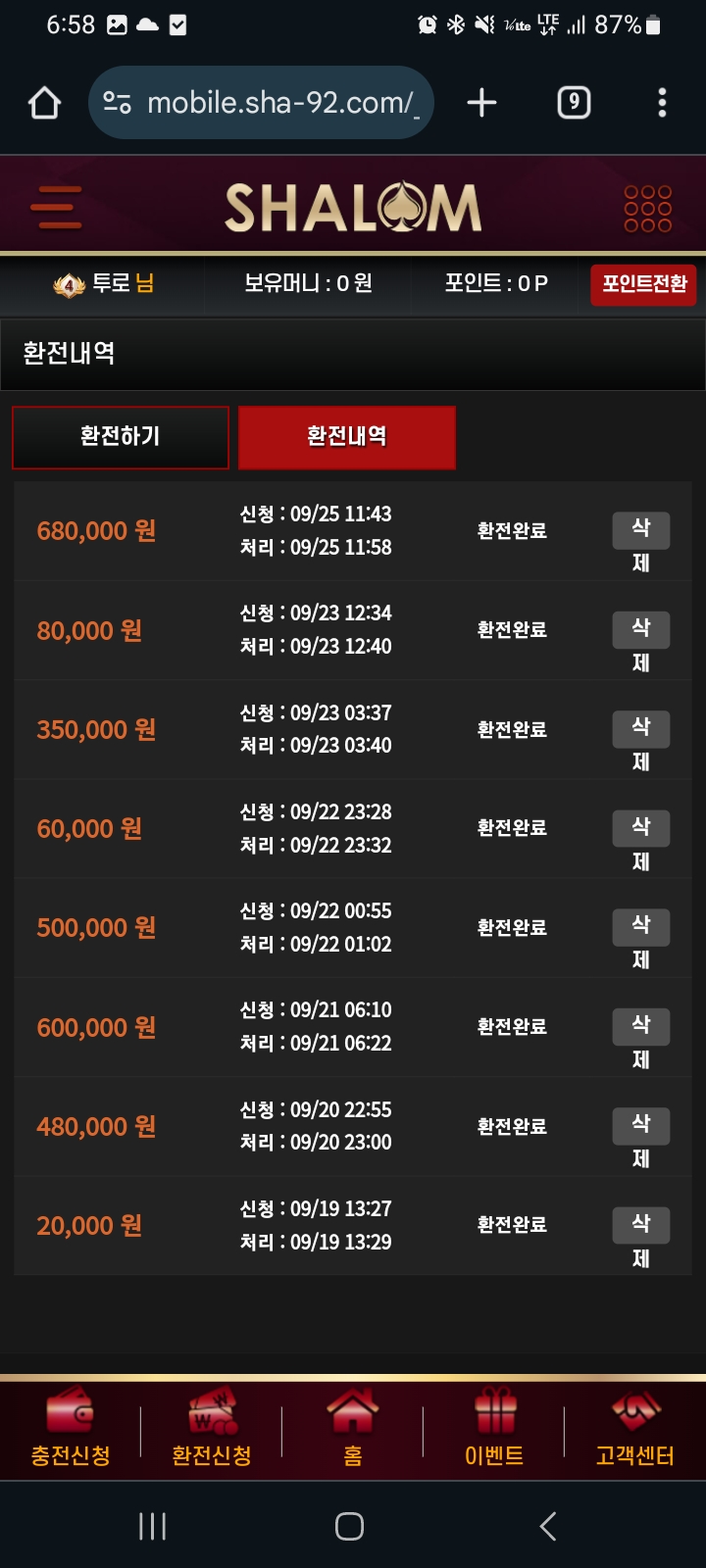
Task: Open the browser tab switcher
Action: click(574, 102)
